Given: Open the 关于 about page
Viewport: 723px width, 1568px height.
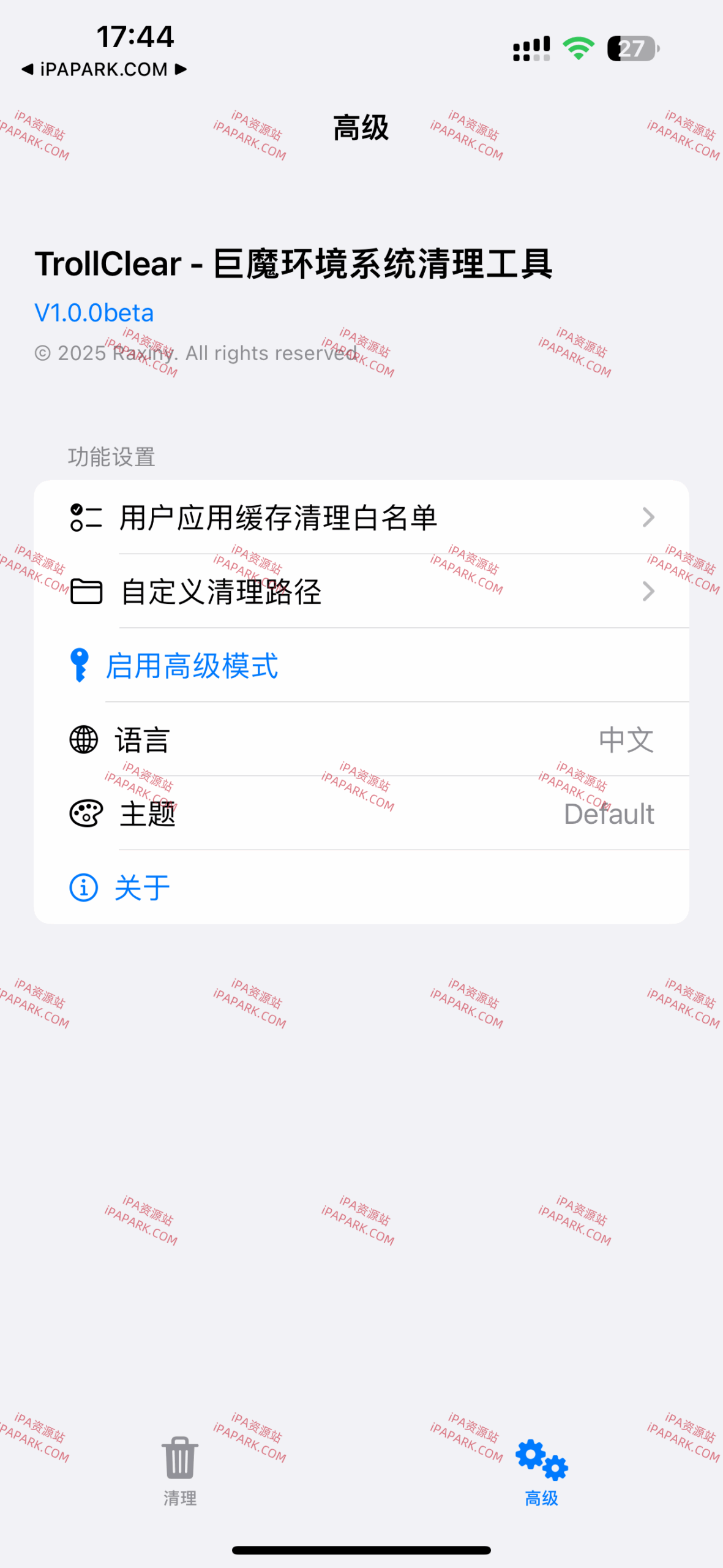Looking at the screenshot, I should [x=141, y=888].
